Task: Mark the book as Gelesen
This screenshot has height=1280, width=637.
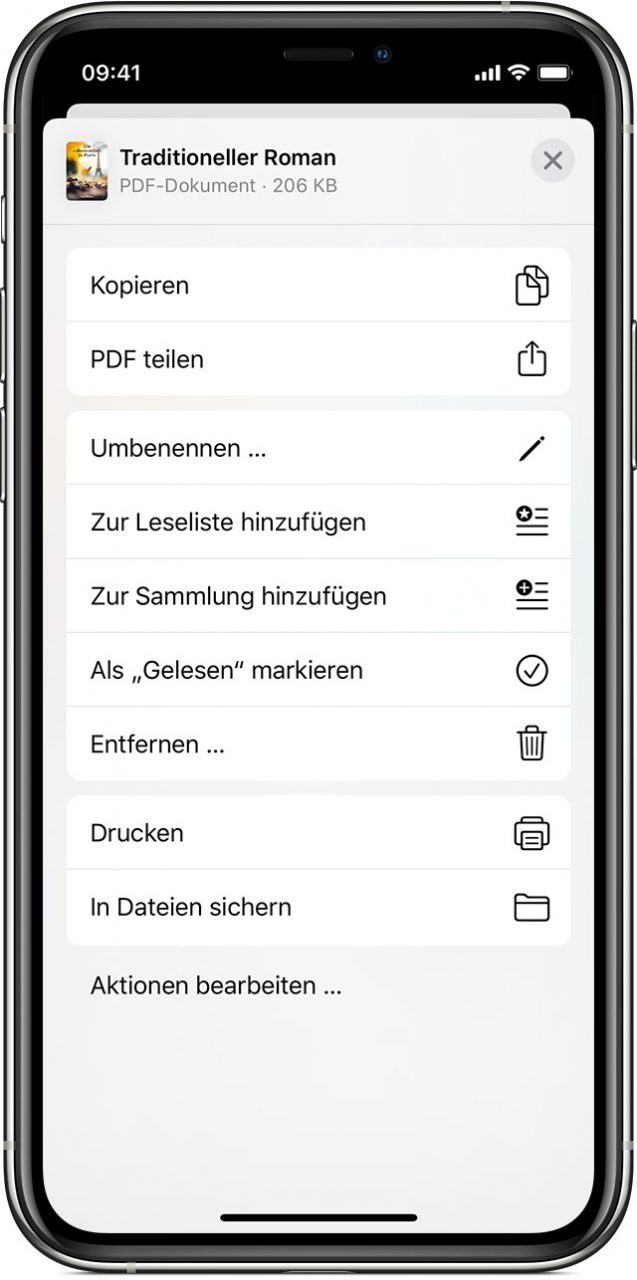Action: 318,670
